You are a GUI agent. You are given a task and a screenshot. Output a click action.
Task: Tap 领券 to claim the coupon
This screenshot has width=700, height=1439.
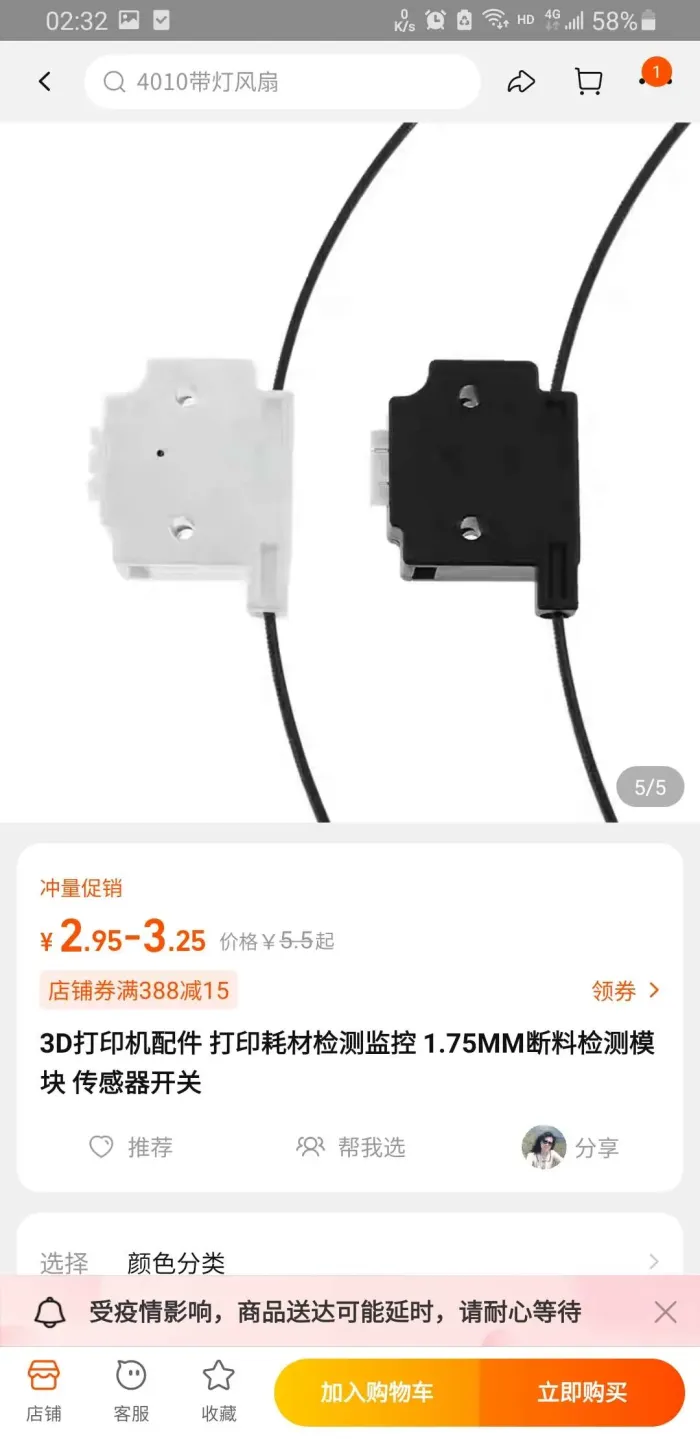tap(626, 991)
